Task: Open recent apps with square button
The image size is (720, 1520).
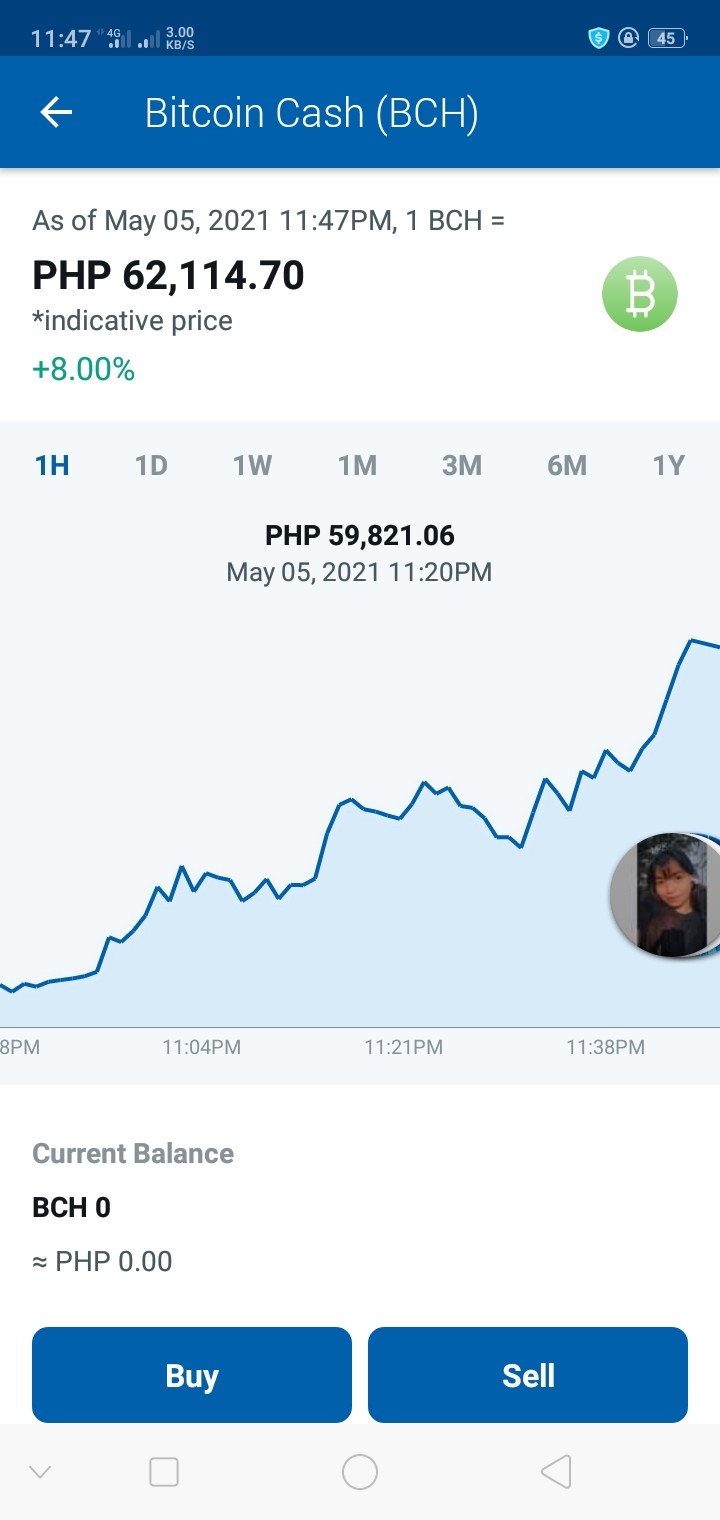Action: click(x=164, y=1472)
